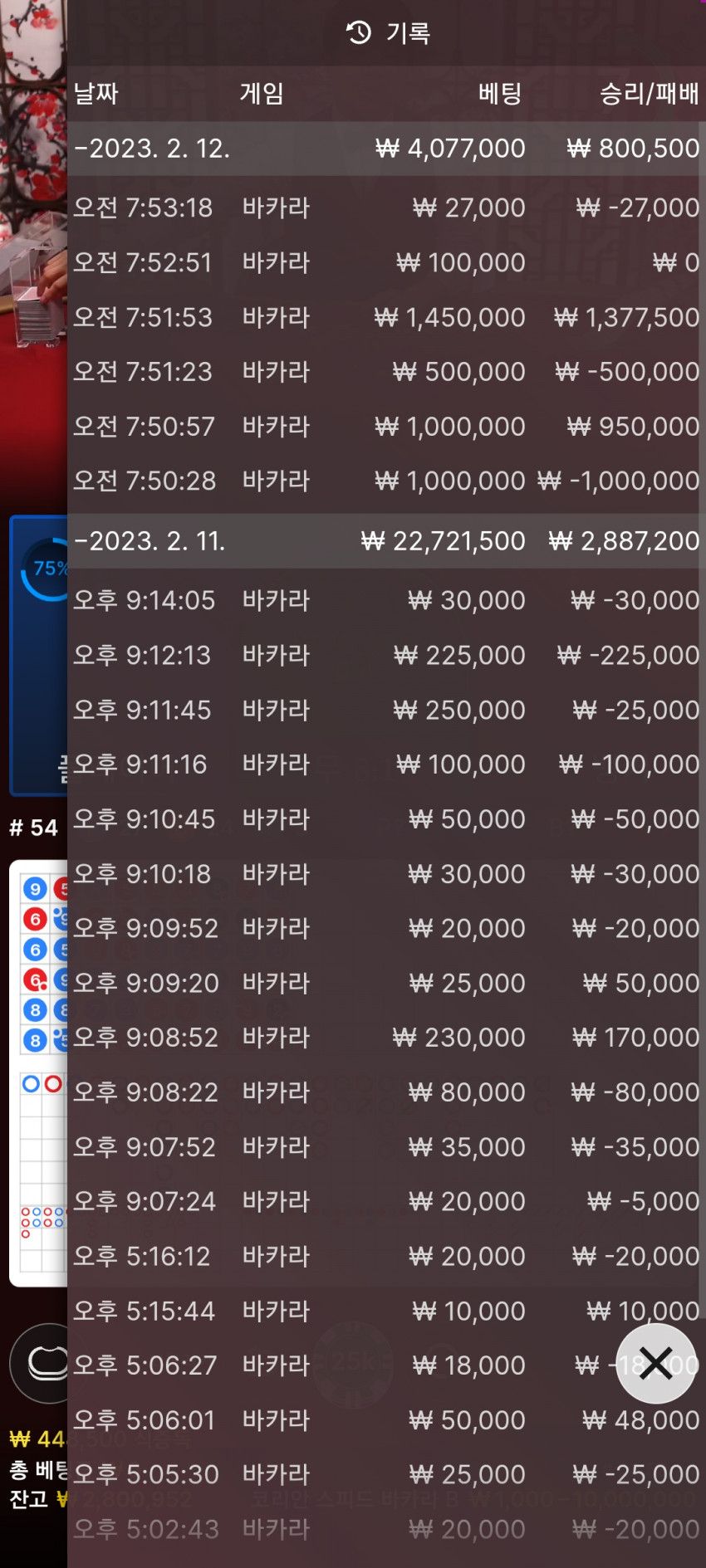
Task: Close the history panel with the X button
Action: point(656,1363)
